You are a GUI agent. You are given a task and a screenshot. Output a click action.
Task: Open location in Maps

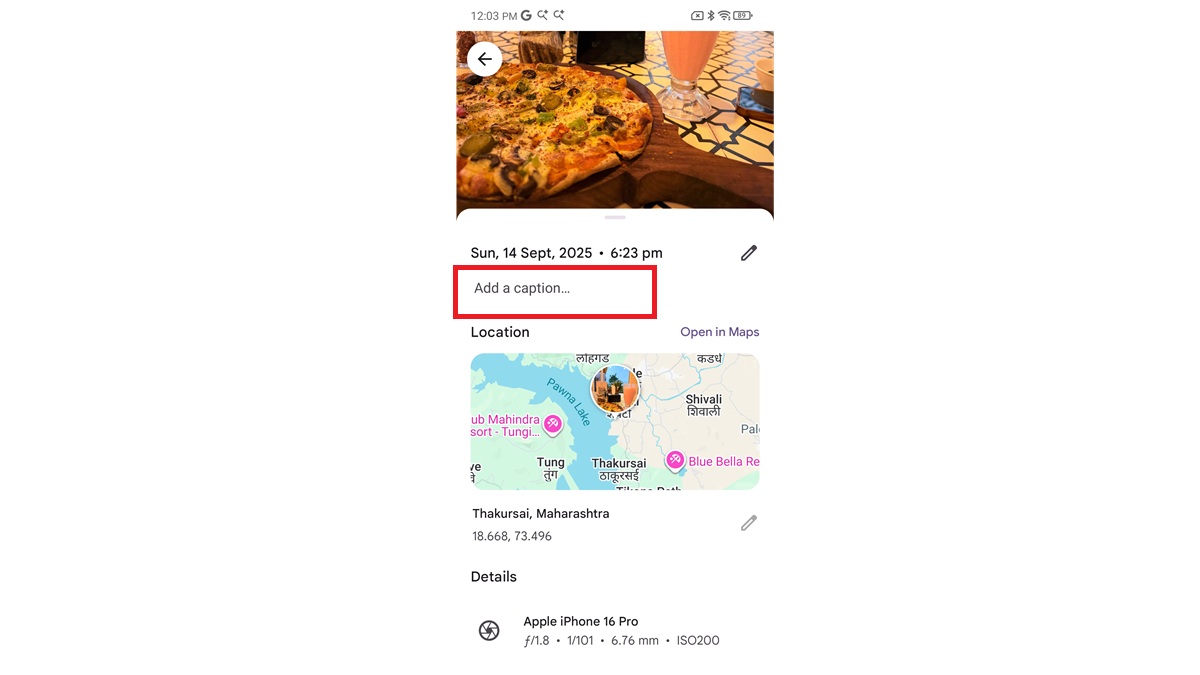(719, 332)
